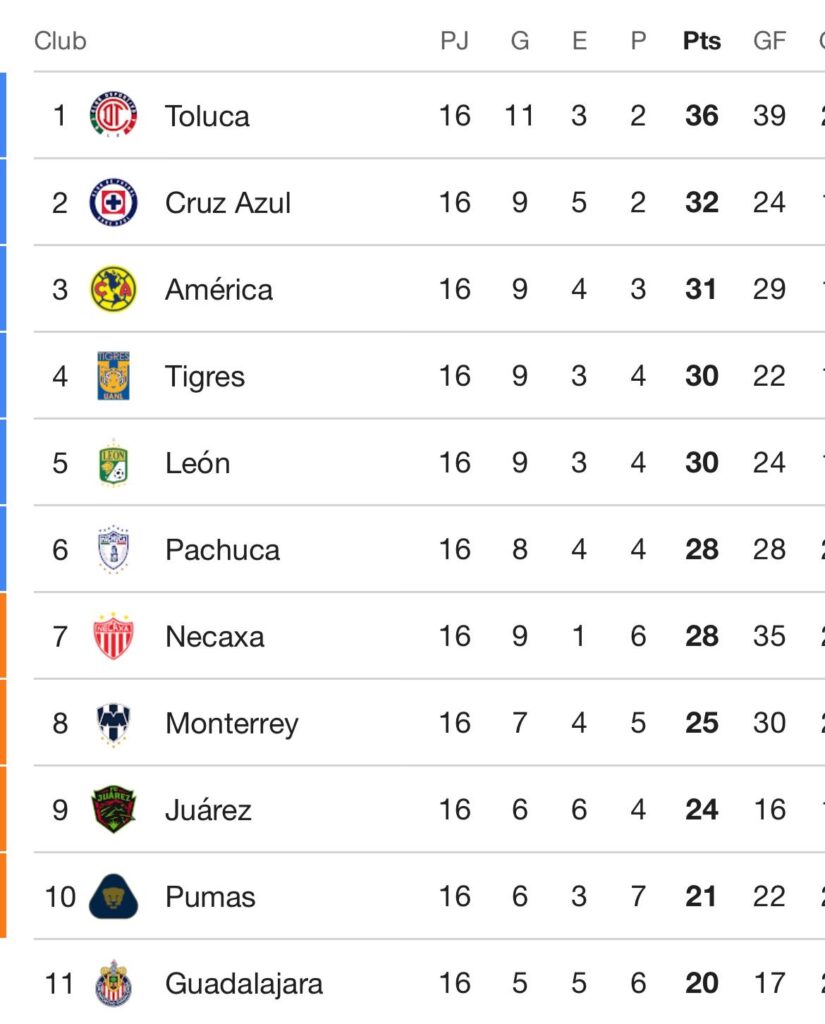Open the Pachuca team row
This screenshot has width=825, height=1024.
pos(222,550)
